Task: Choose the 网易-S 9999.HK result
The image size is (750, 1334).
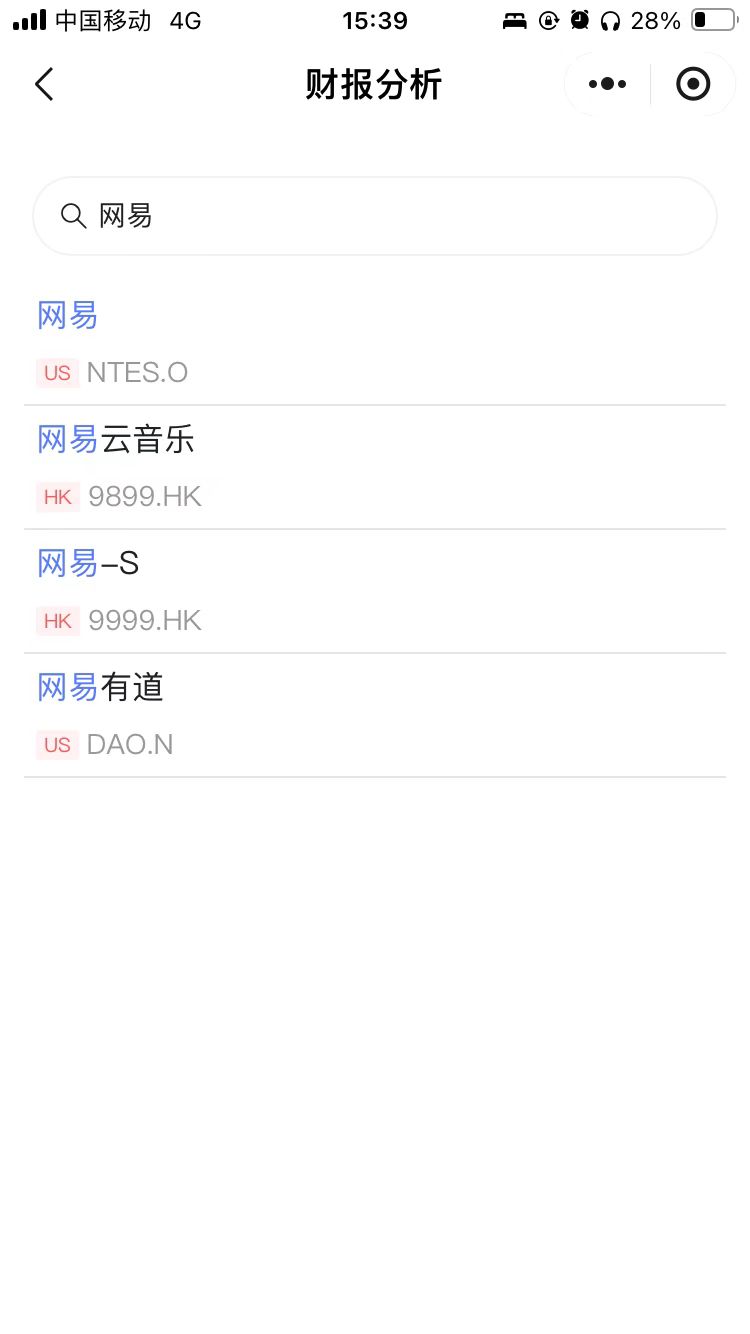Action: coord(375,591)
